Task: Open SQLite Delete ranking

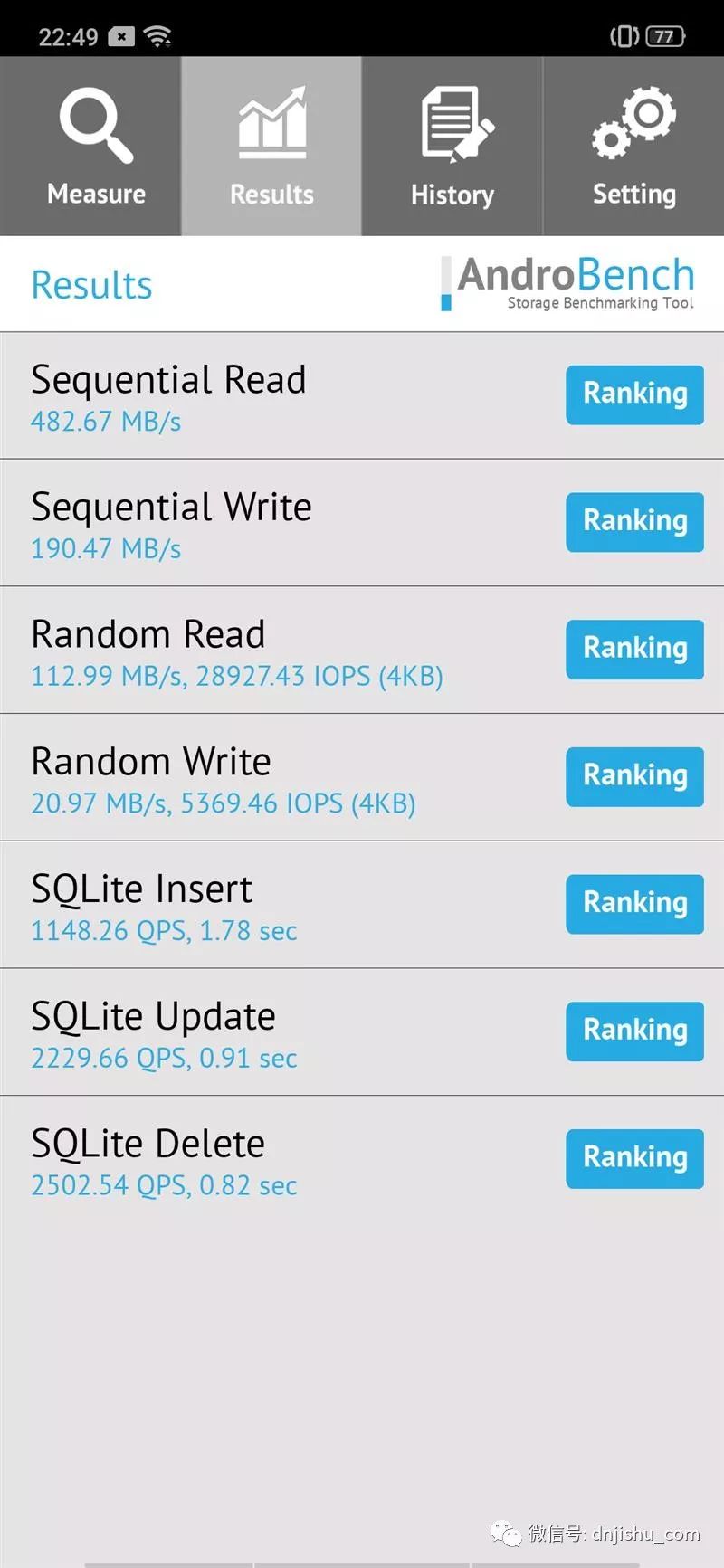Action: 634,1159
